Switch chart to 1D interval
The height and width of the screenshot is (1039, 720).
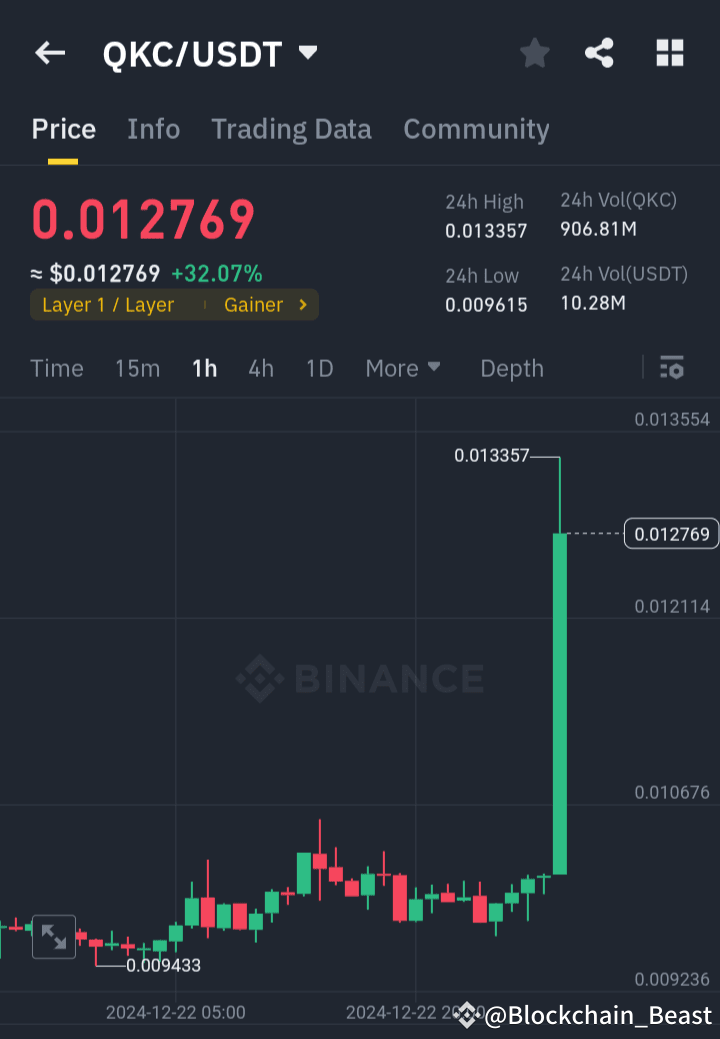319,368
